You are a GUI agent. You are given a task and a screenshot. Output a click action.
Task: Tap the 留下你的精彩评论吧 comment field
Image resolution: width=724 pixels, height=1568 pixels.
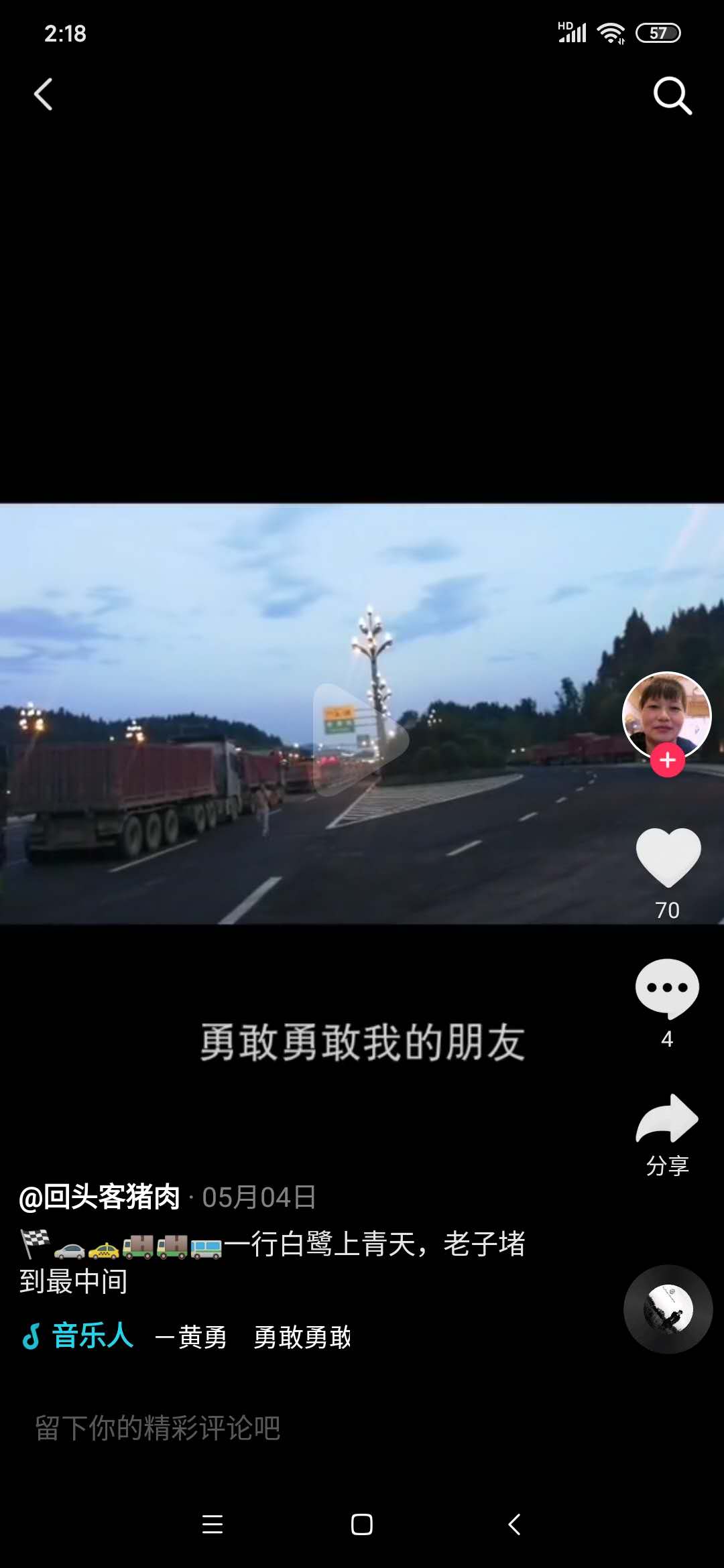tap(158, 1428)
